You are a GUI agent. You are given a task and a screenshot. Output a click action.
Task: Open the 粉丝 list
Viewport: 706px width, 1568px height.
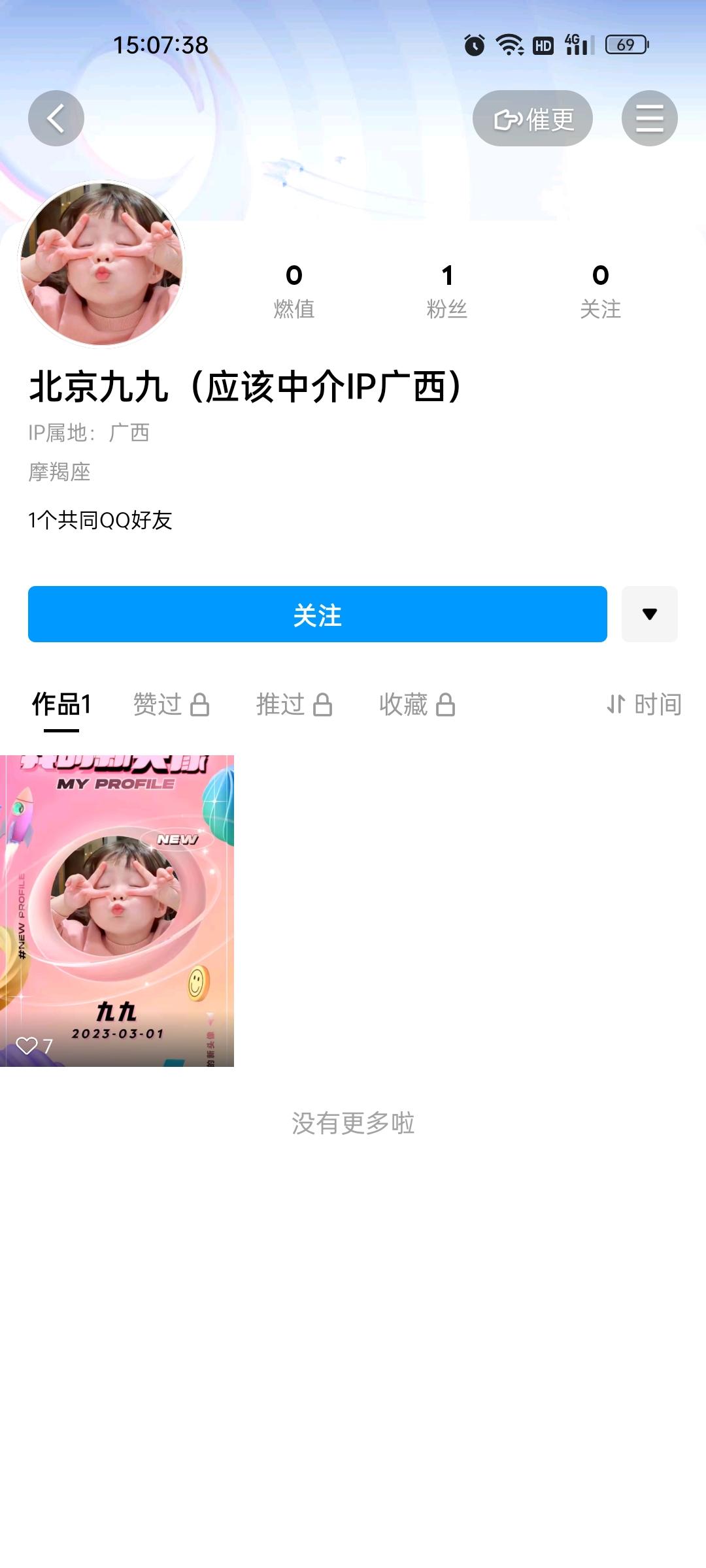click(447, 291)
